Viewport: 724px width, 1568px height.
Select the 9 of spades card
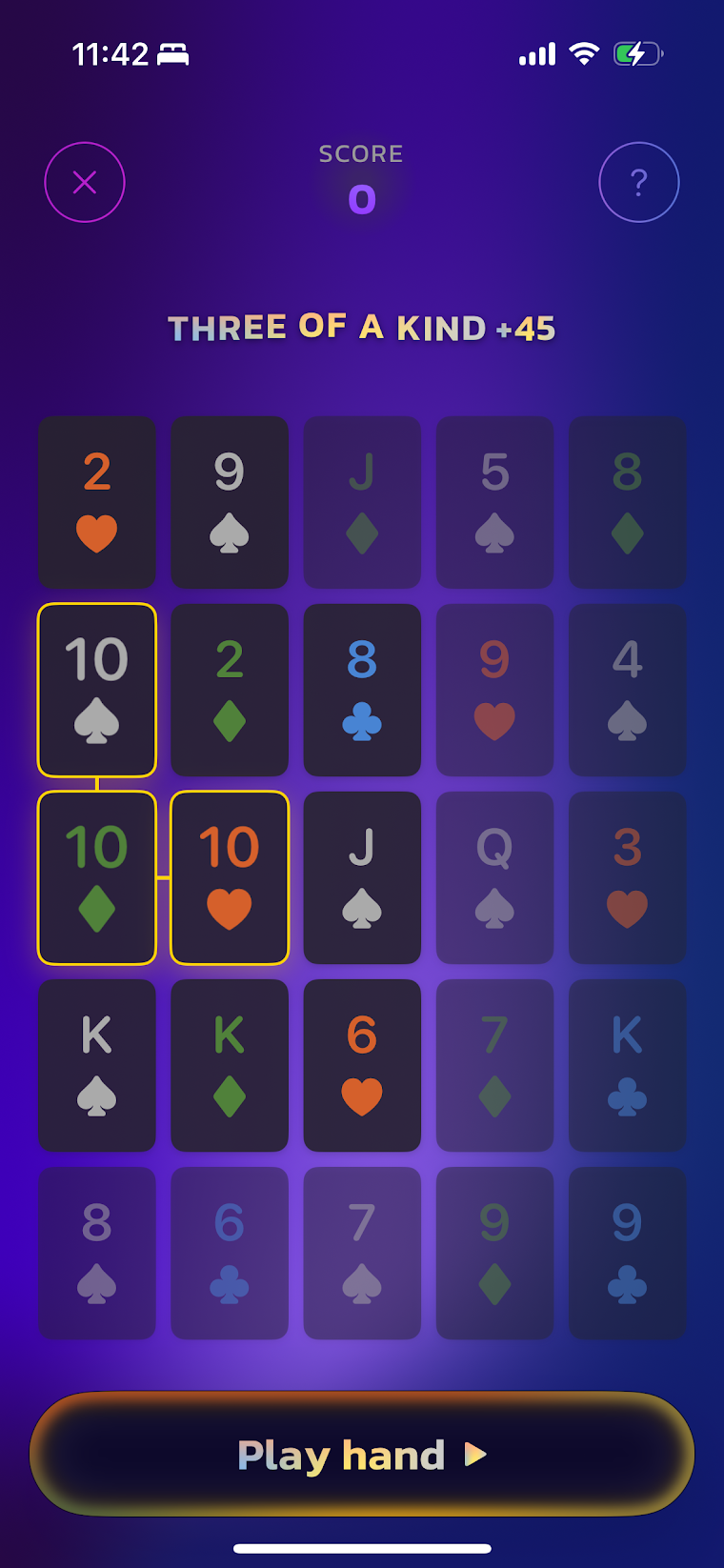(x=230, y=502)
